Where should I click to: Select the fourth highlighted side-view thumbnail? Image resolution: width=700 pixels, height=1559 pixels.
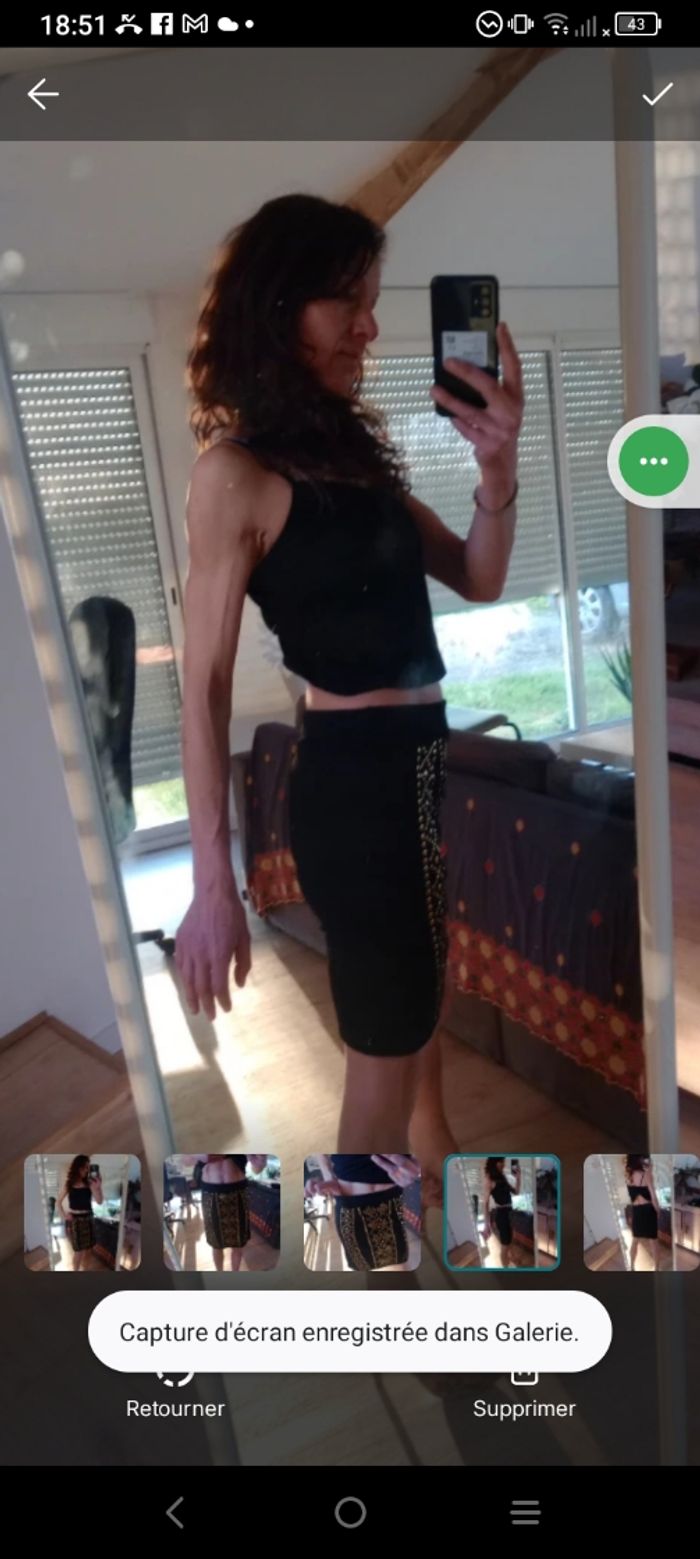click(x=502, y=1212)
